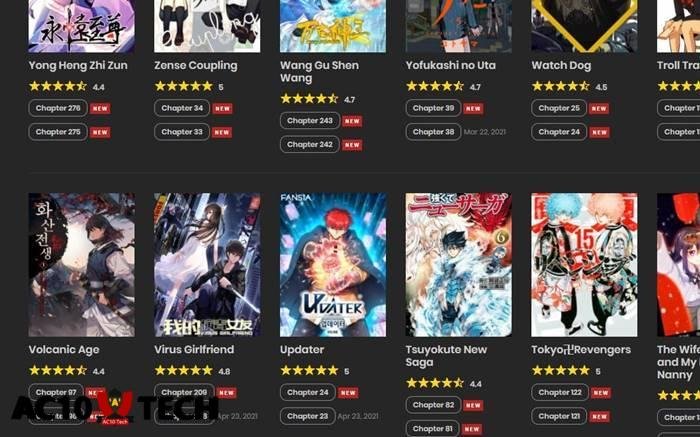Select the Updater manga cover
The image size is (700, 437).
[333, 265]
